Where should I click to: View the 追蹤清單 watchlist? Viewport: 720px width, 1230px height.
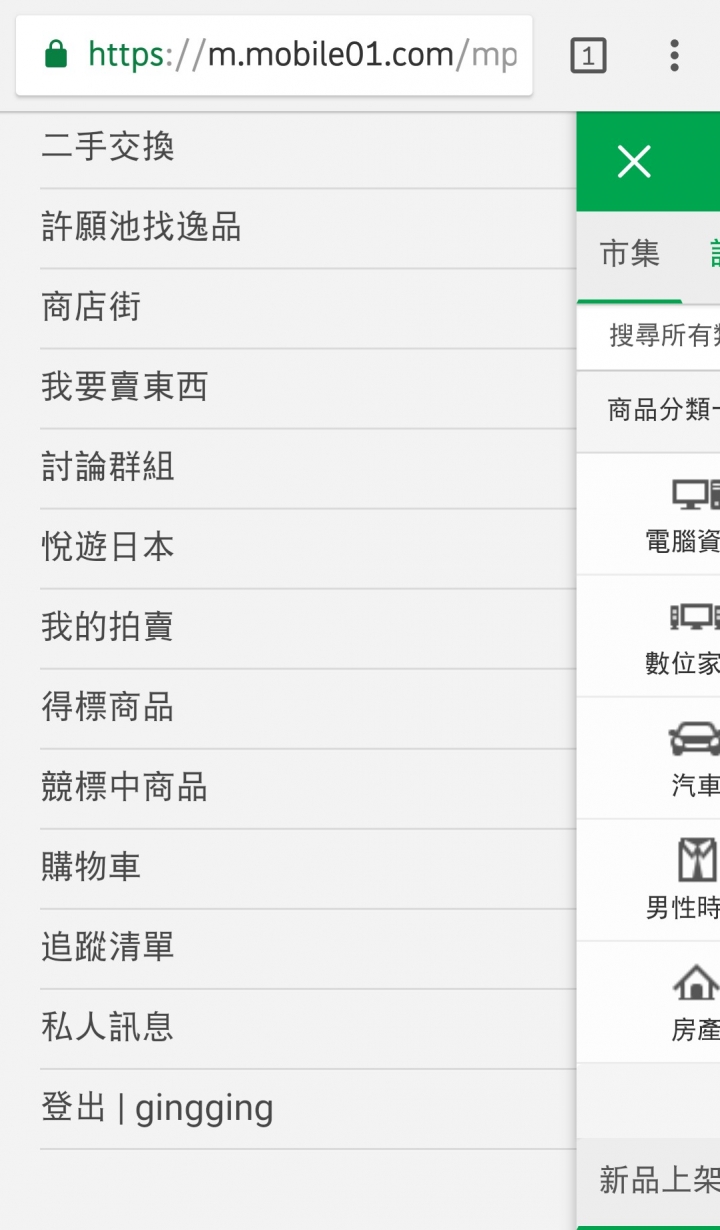point(108,947)
